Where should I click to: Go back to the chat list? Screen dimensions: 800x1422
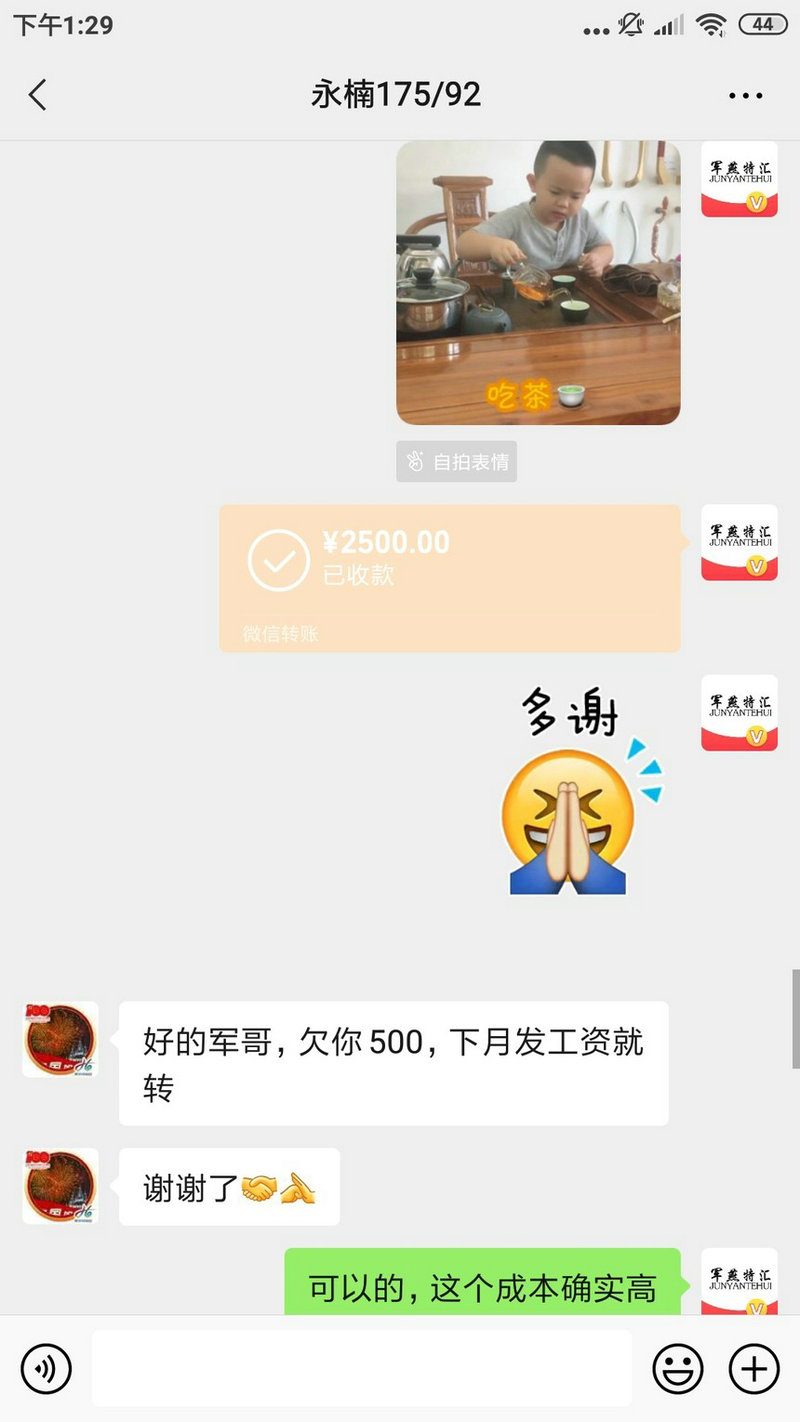(37, 96)
